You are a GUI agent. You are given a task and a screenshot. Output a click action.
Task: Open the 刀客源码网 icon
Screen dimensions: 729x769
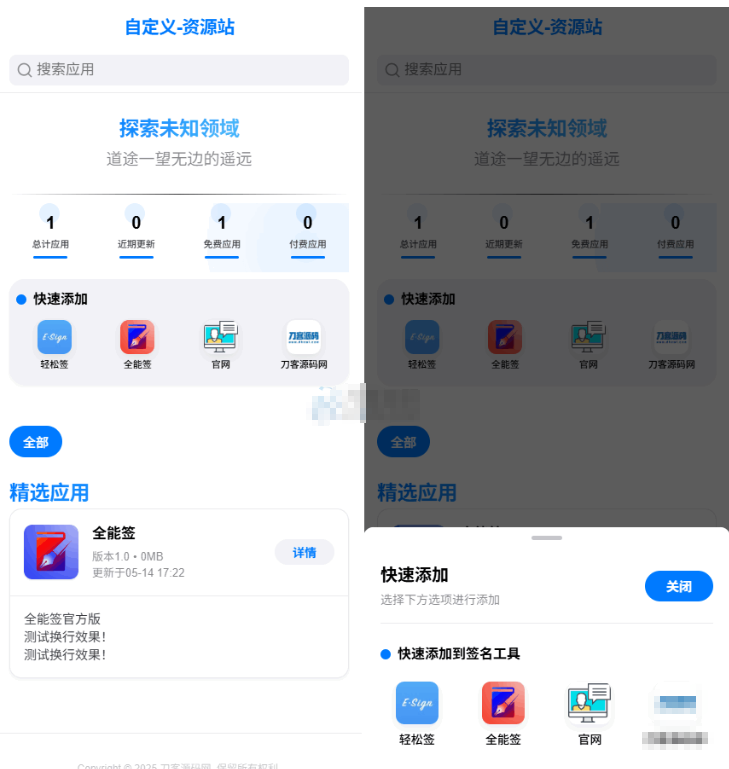pyautogui.click(x=304, y=336)
